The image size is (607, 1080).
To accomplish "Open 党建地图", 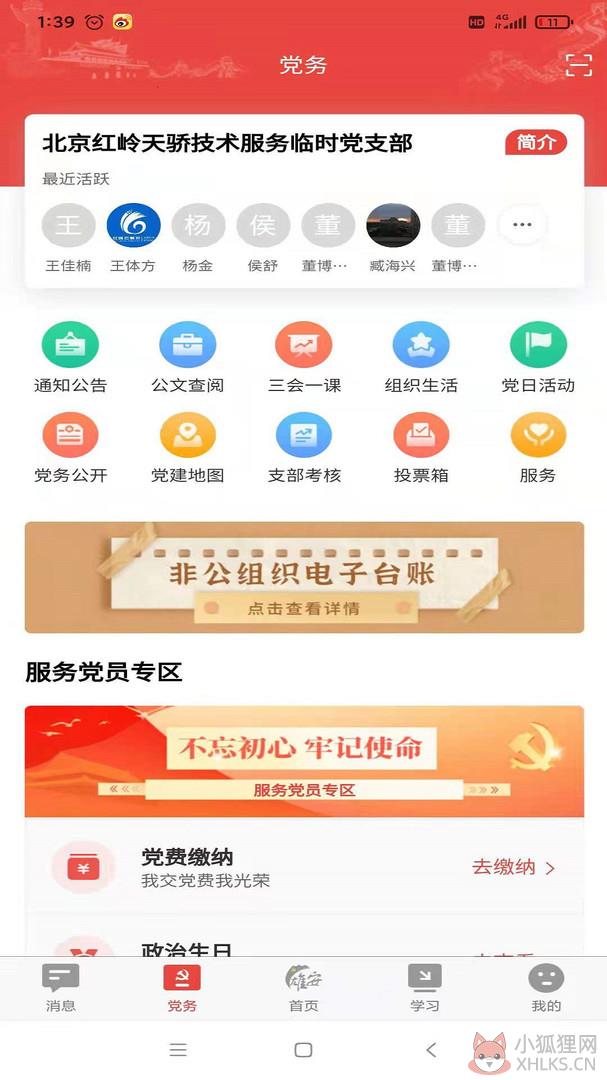I will coord(187,448).
